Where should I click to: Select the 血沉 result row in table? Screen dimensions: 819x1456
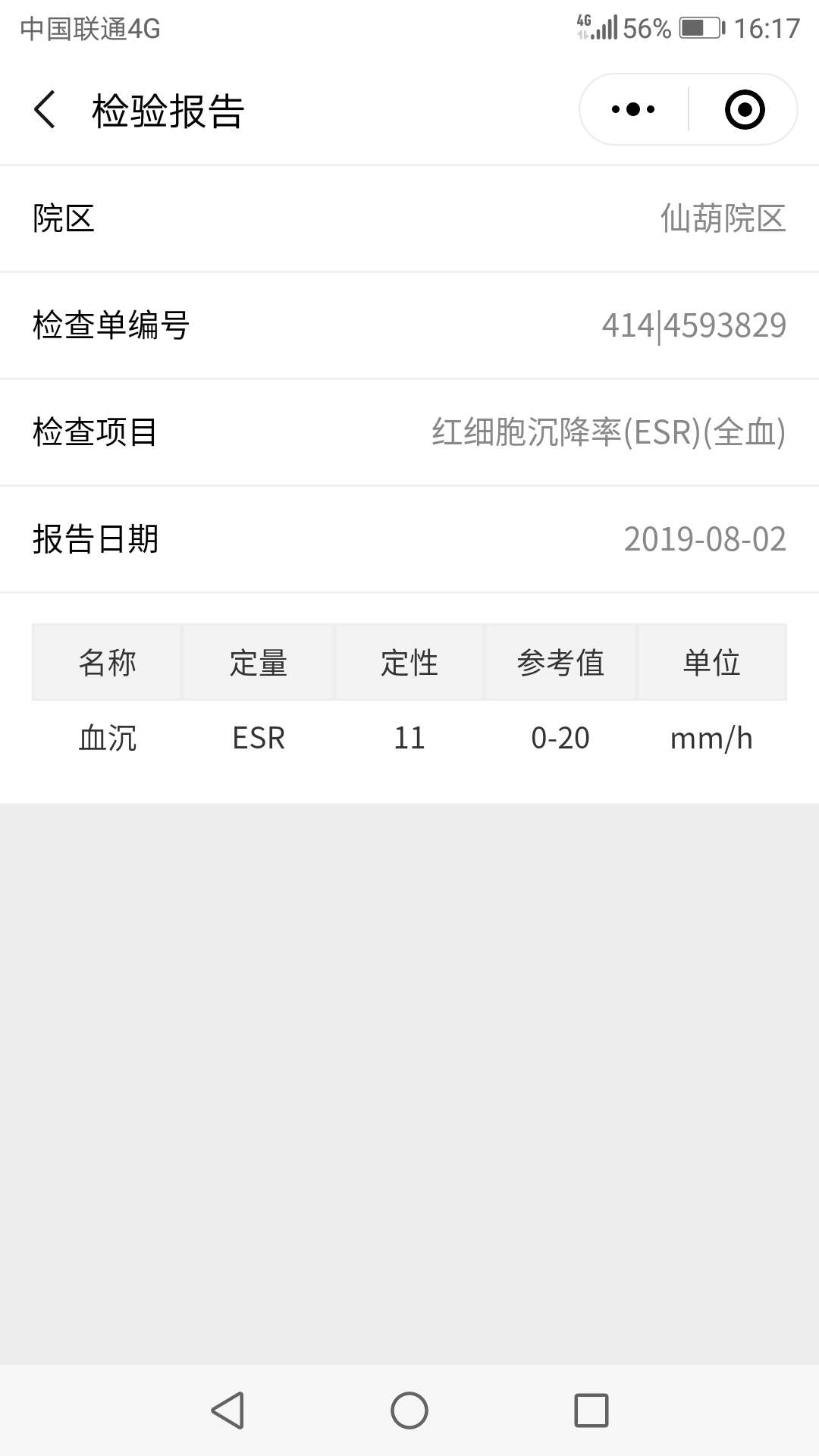(409, 738)
